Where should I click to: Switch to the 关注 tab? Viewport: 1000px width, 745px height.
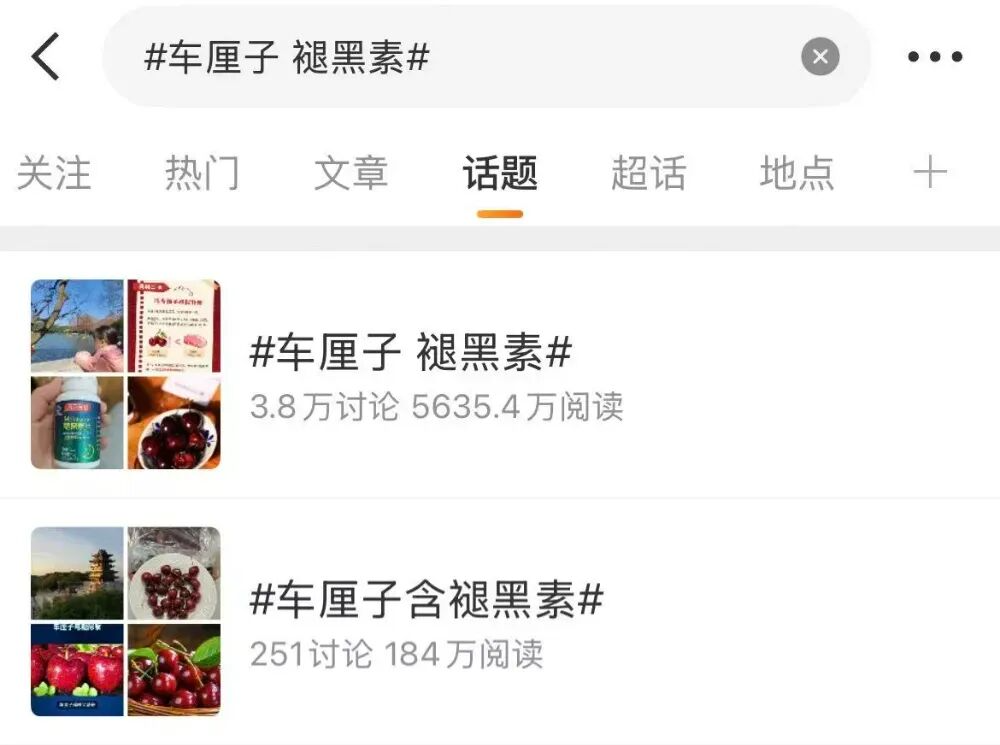54,174
